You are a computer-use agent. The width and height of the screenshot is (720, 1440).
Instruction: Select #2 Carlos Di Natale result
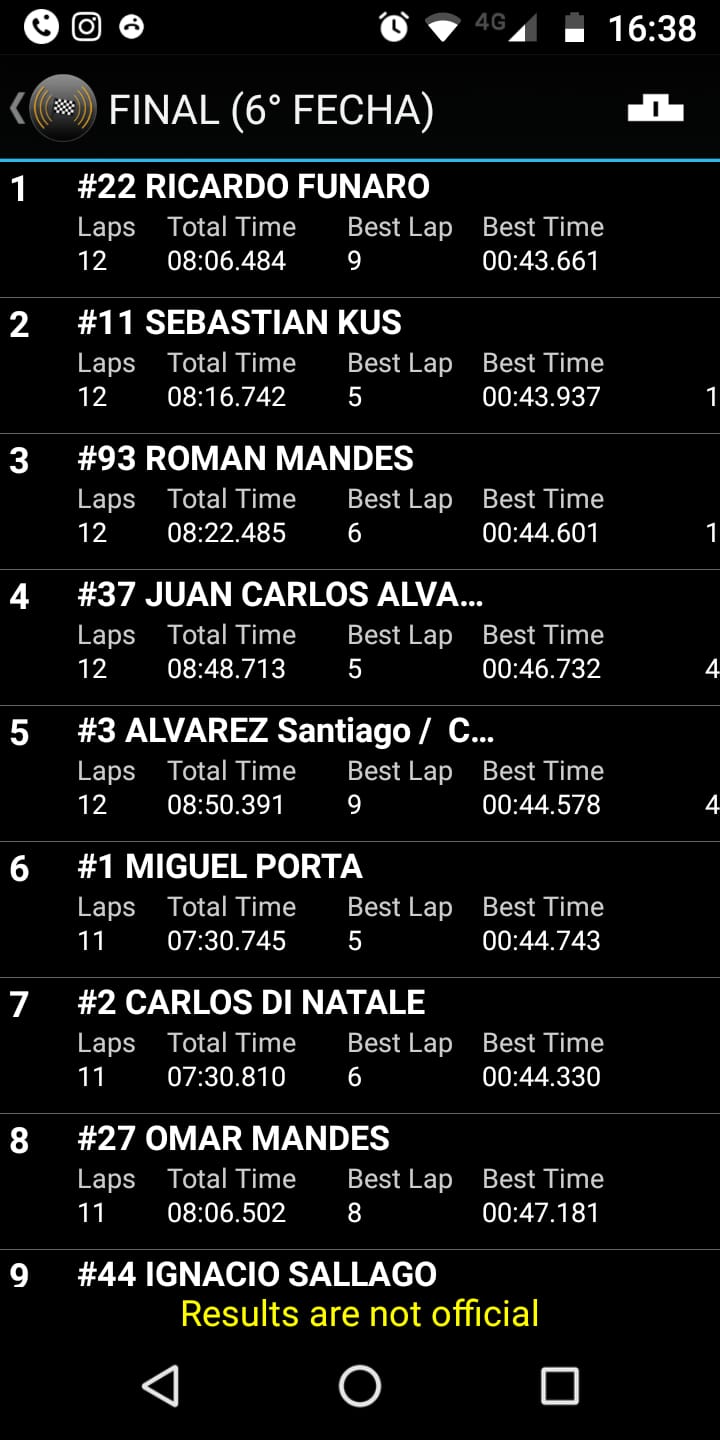pyautogui.click(x=360, y=1045)
